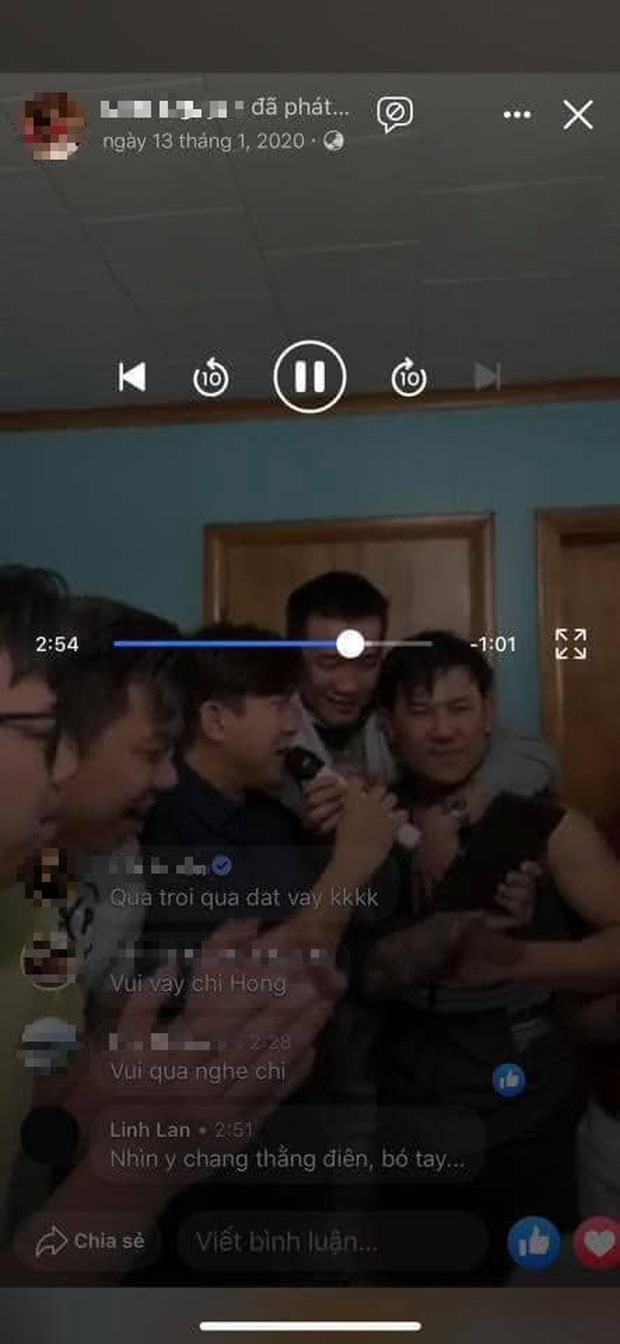Rewind the video by 10 seconds

click(x=211, y=378)
